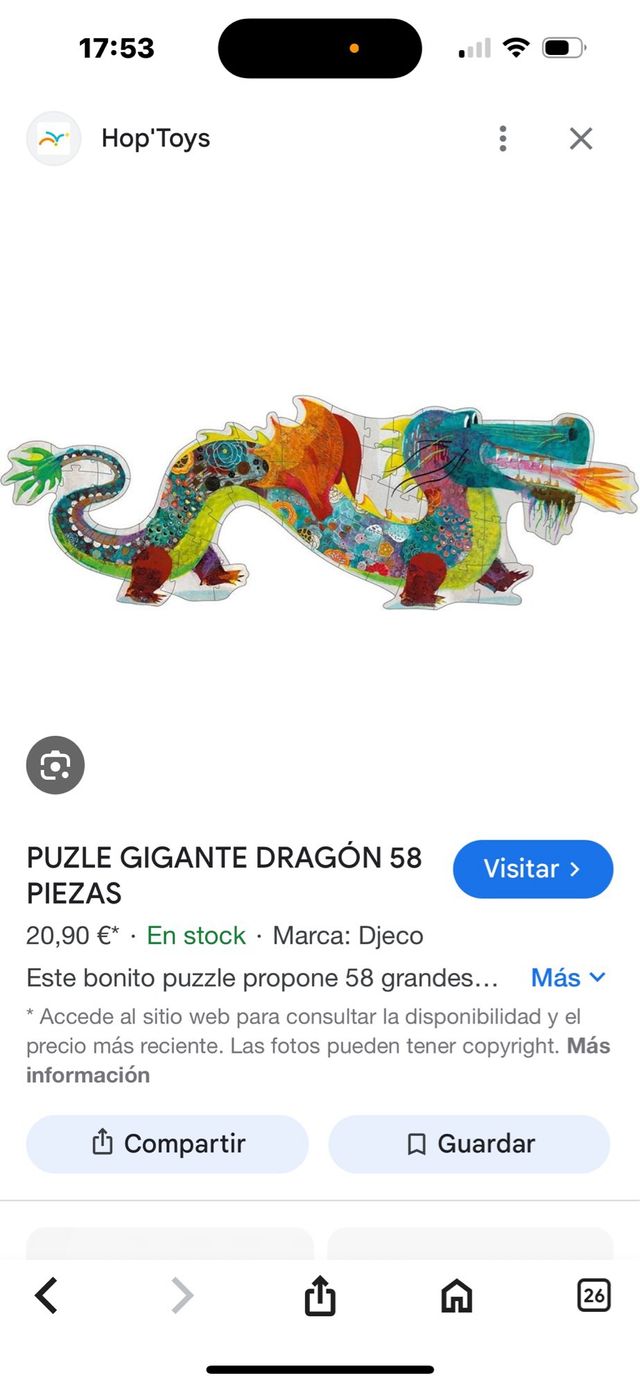640x1387 pixels.
Task: Tap Compartir to share this result
Action: (167, 1144)
